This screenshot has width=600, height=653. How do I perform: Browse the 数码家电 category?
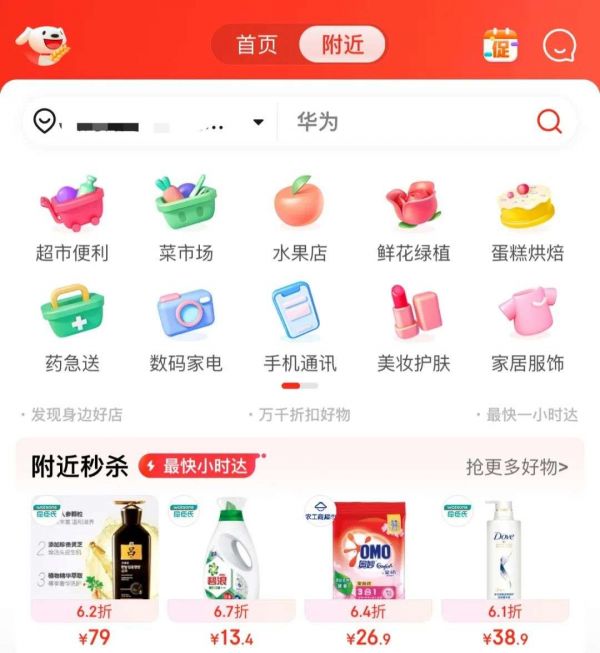point(186,328)
